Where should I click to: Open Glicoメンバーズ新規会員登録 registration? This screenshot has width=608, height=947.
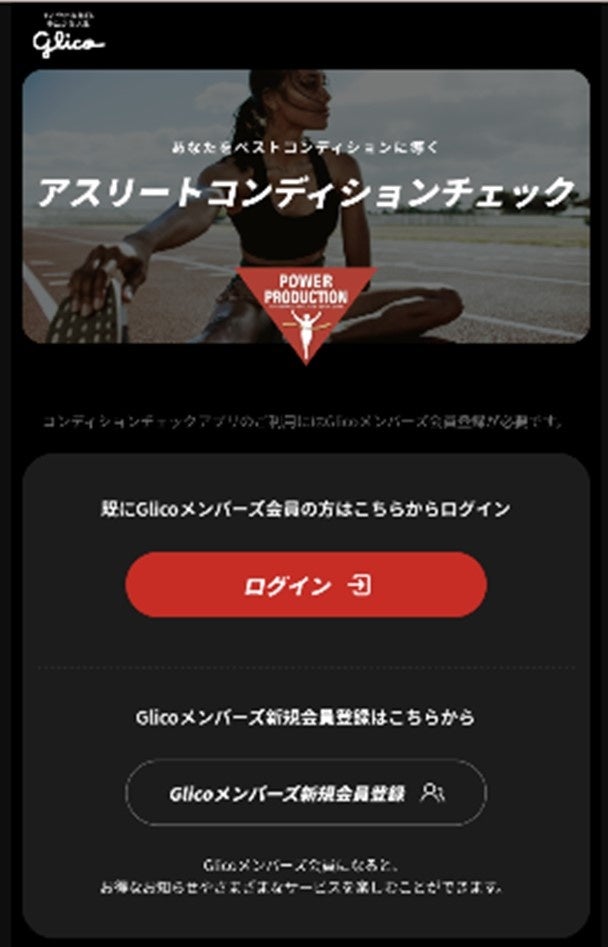305,793
